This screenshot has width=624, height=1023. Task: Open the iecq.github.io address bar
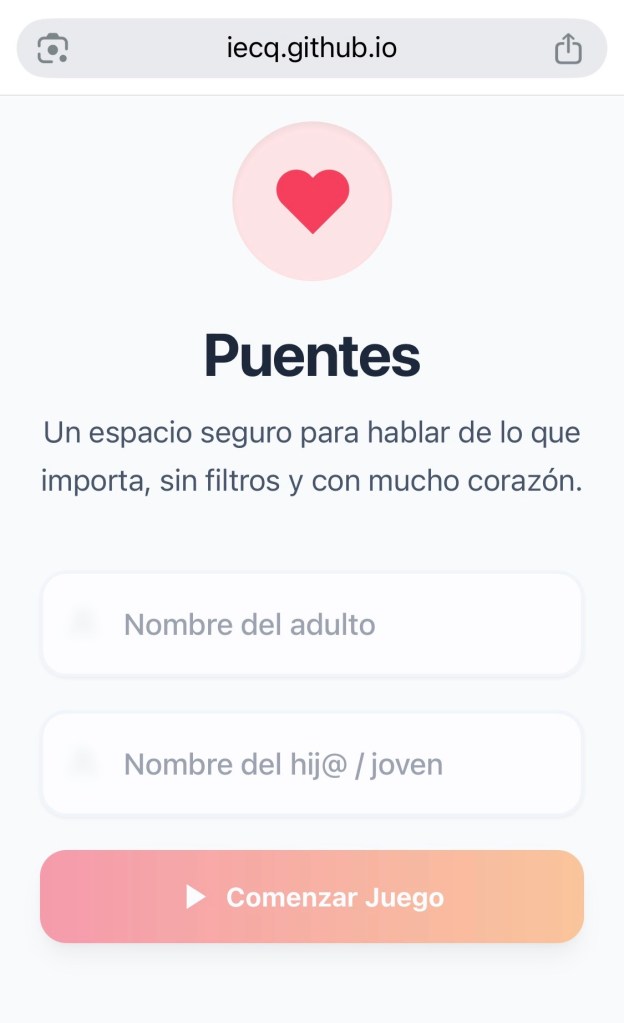[312, 48]
